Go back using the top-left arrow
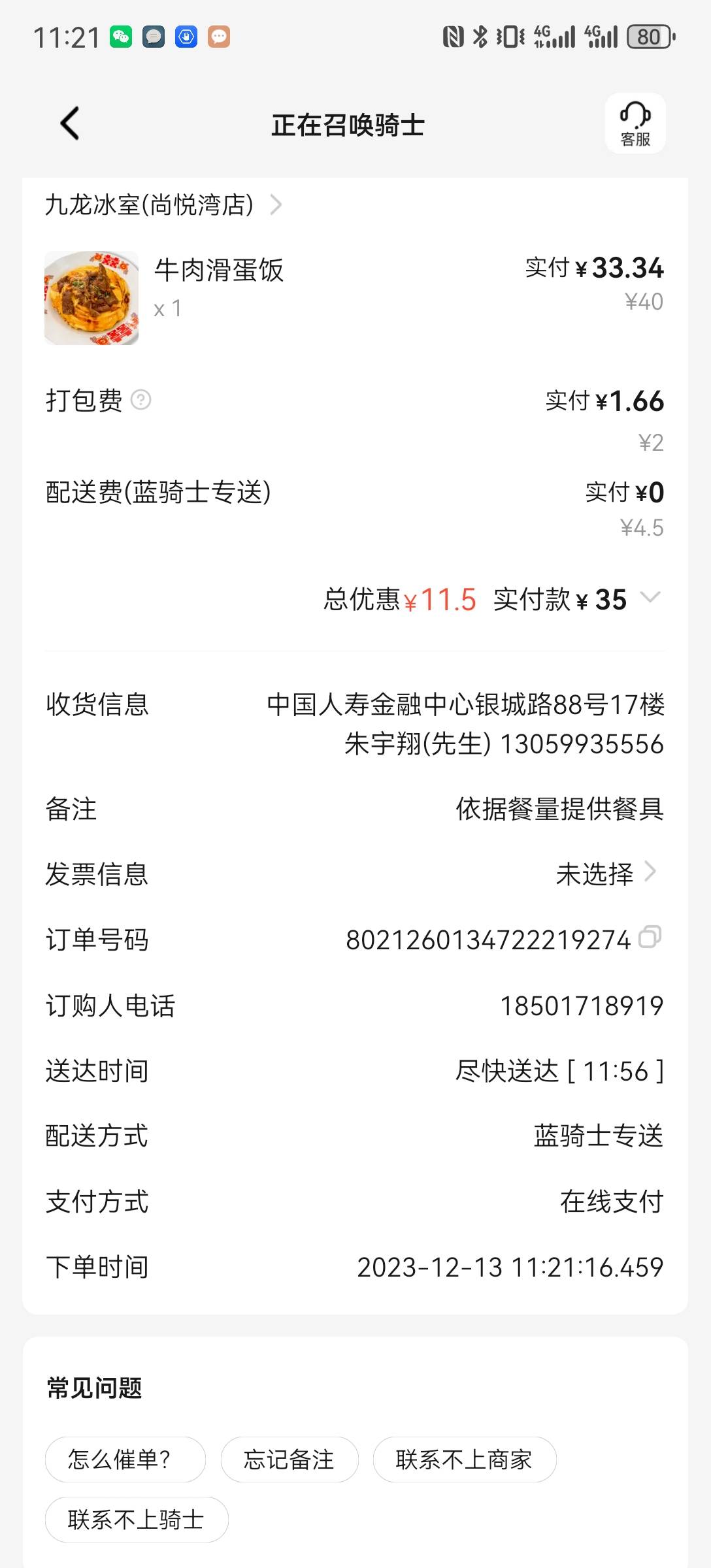711x1568 pixels. pyautogui.click(x=70, y=123)
